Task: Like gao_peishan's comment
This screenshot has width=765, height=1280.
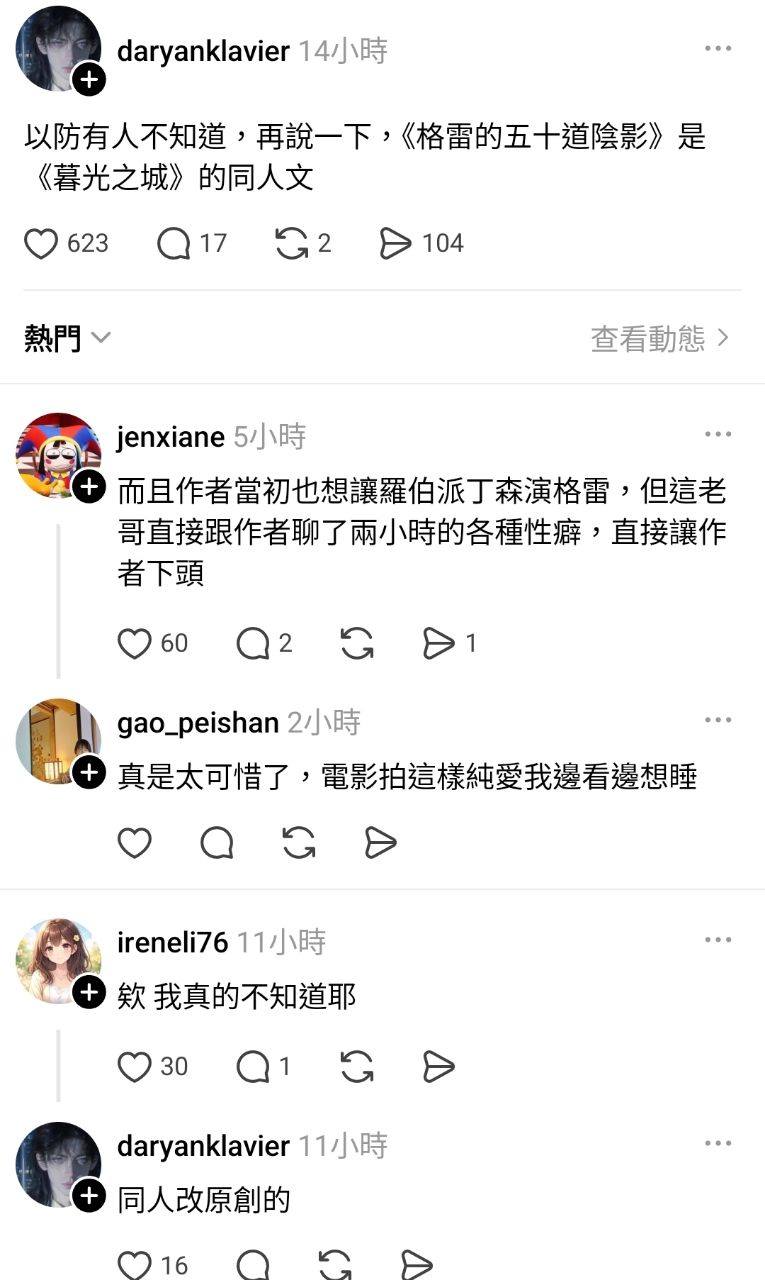Action: pos(135,843)
